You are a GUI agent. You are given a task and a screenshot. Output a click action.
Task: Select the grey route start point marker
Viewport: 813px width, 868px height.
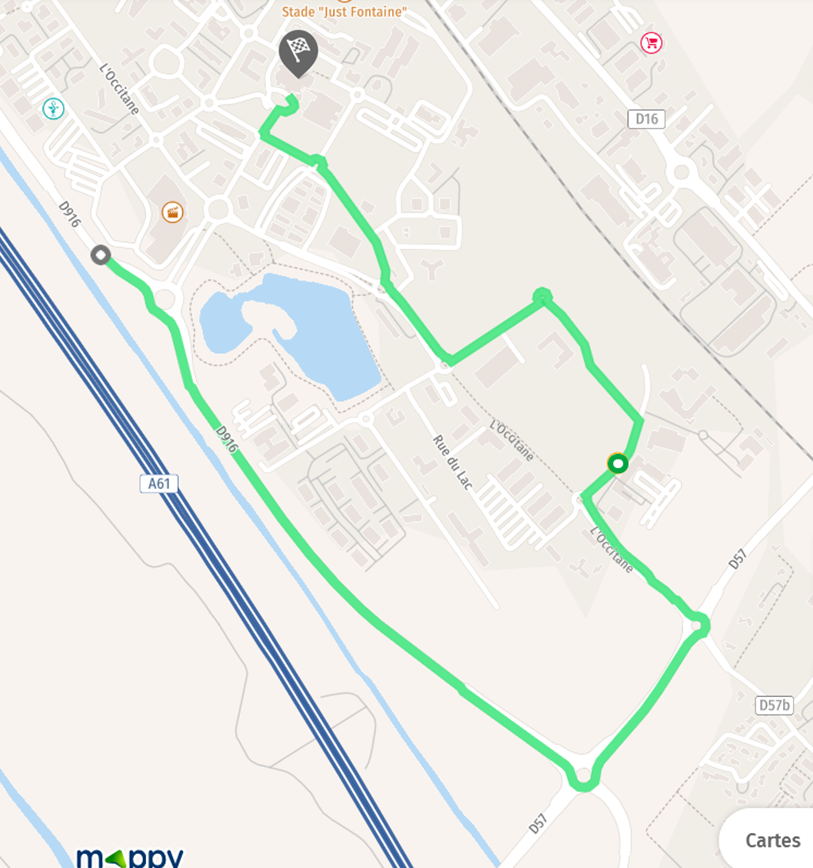(x=100, y=255)
